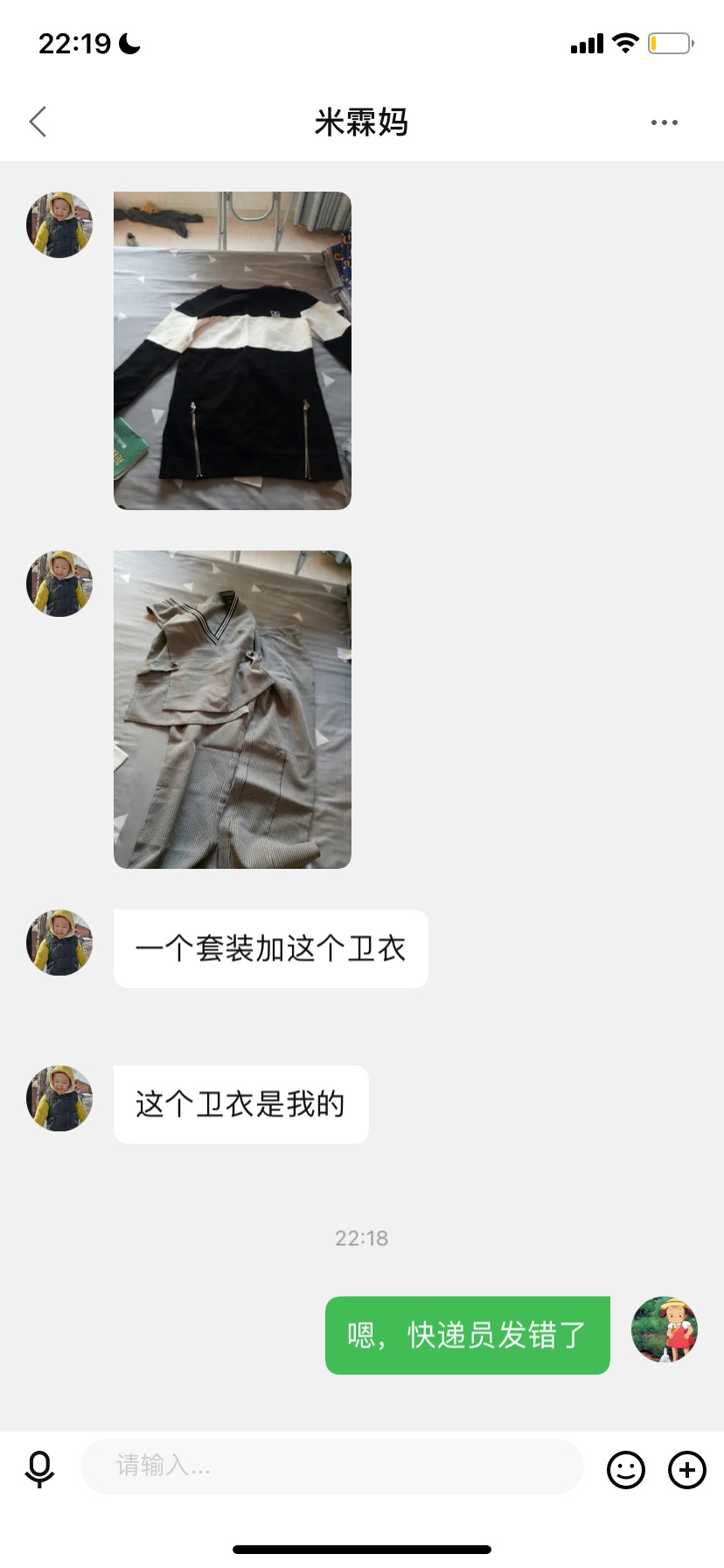
Task: Open my own avatar beside the green message
Action: click(x=665, y=1330)
